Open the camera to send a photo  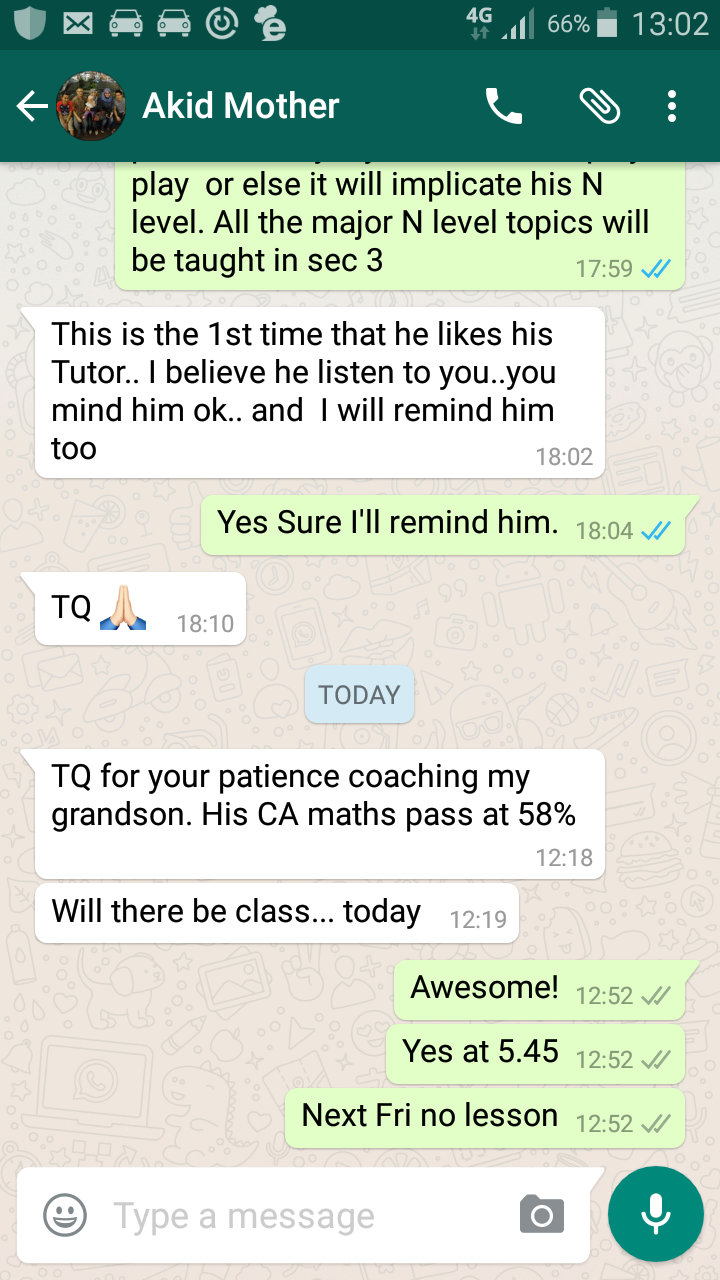tap(542, 1215)
